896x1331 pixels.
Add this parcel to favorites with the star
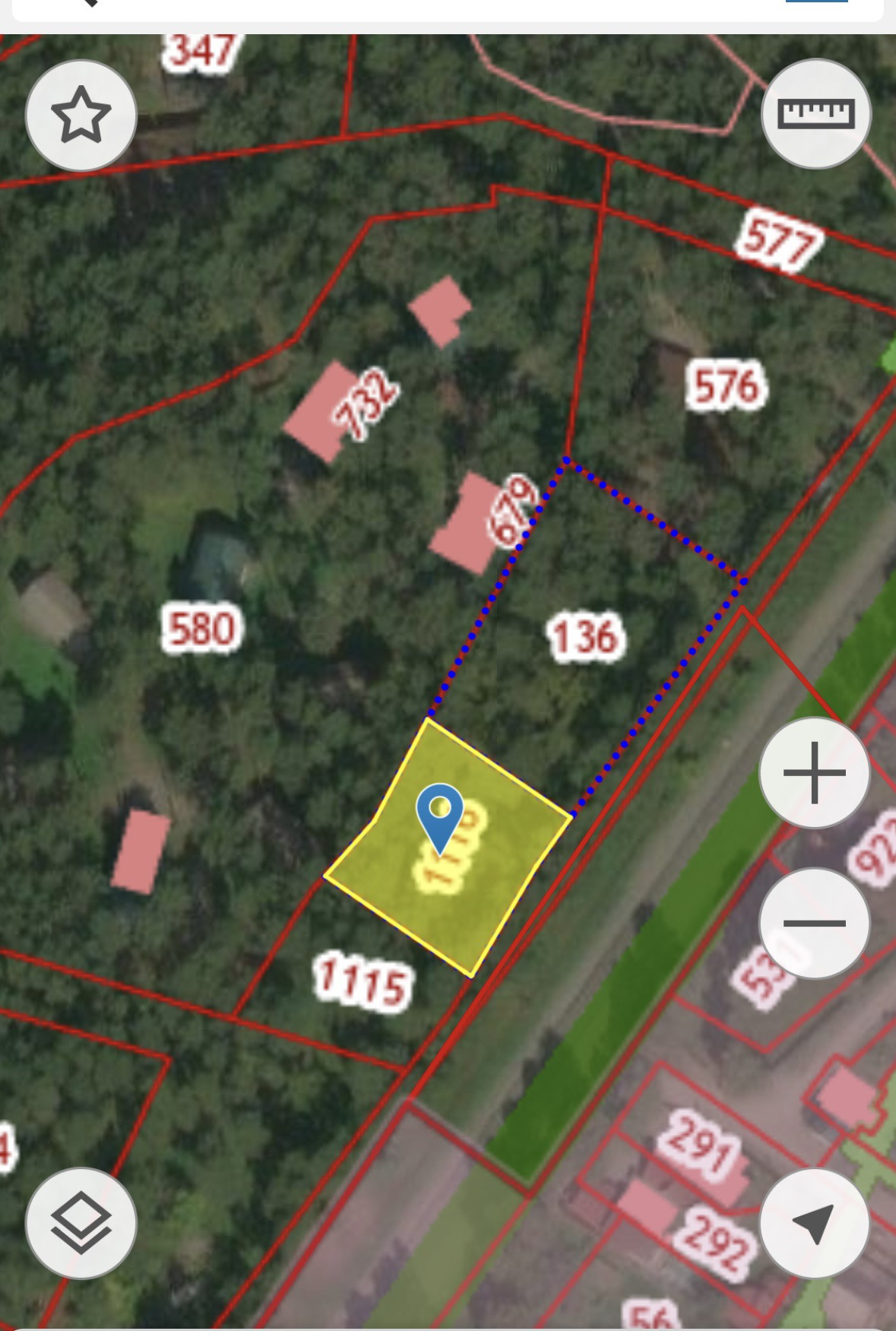point(81,115)
